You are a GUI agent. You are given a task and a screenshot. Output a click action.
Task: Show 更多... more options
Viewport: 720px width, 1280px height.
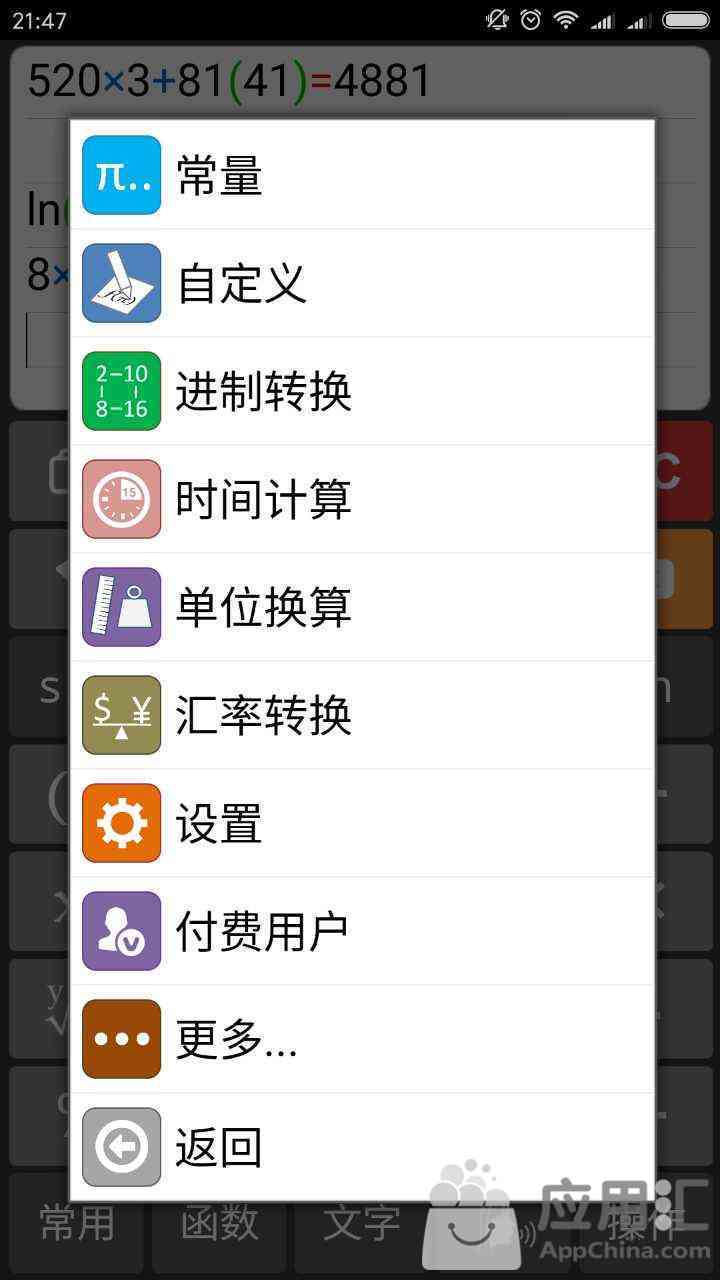click(x=360, y=1040)
